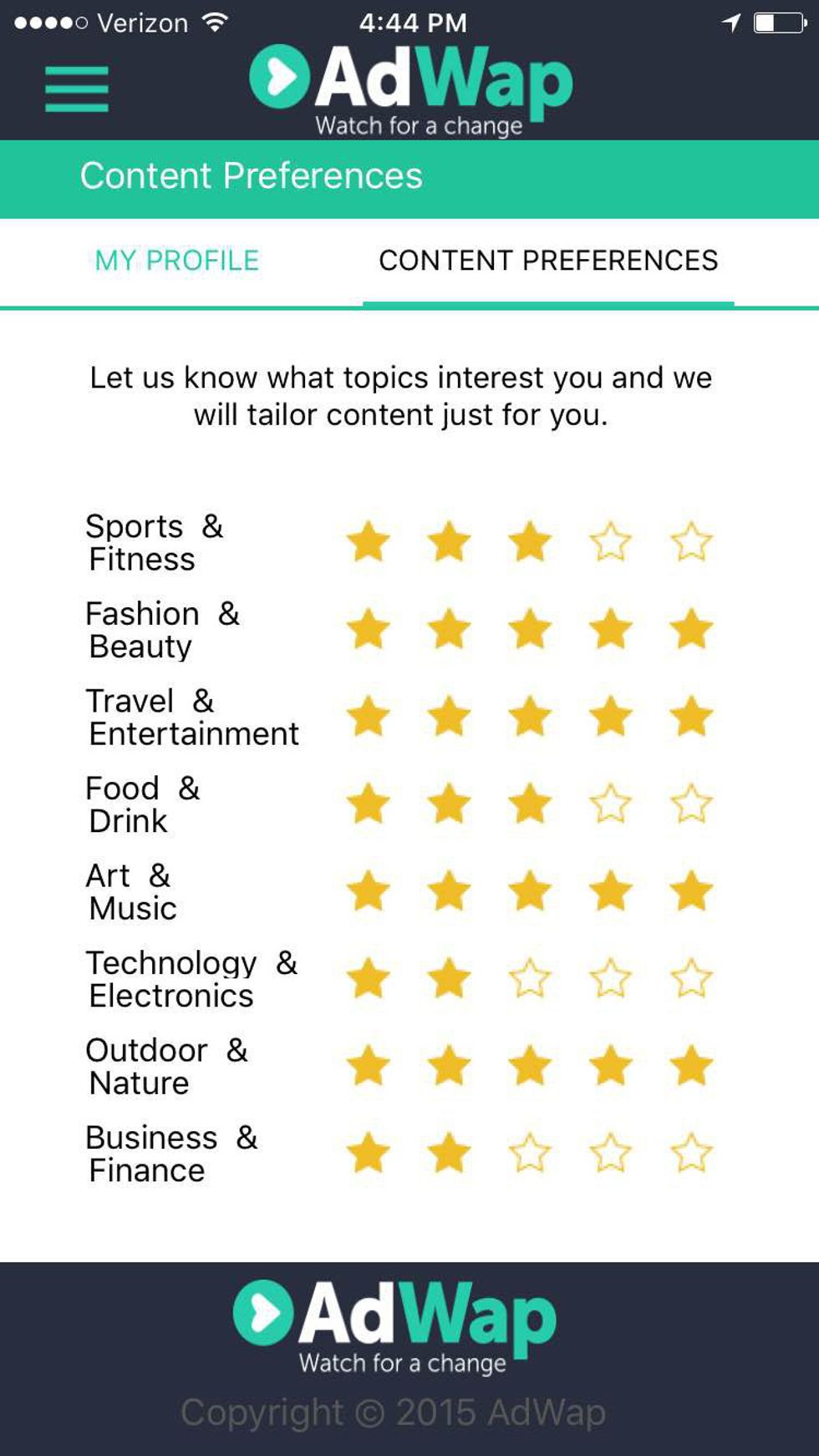Give Business & Finance four stars

pos(611,1154)
